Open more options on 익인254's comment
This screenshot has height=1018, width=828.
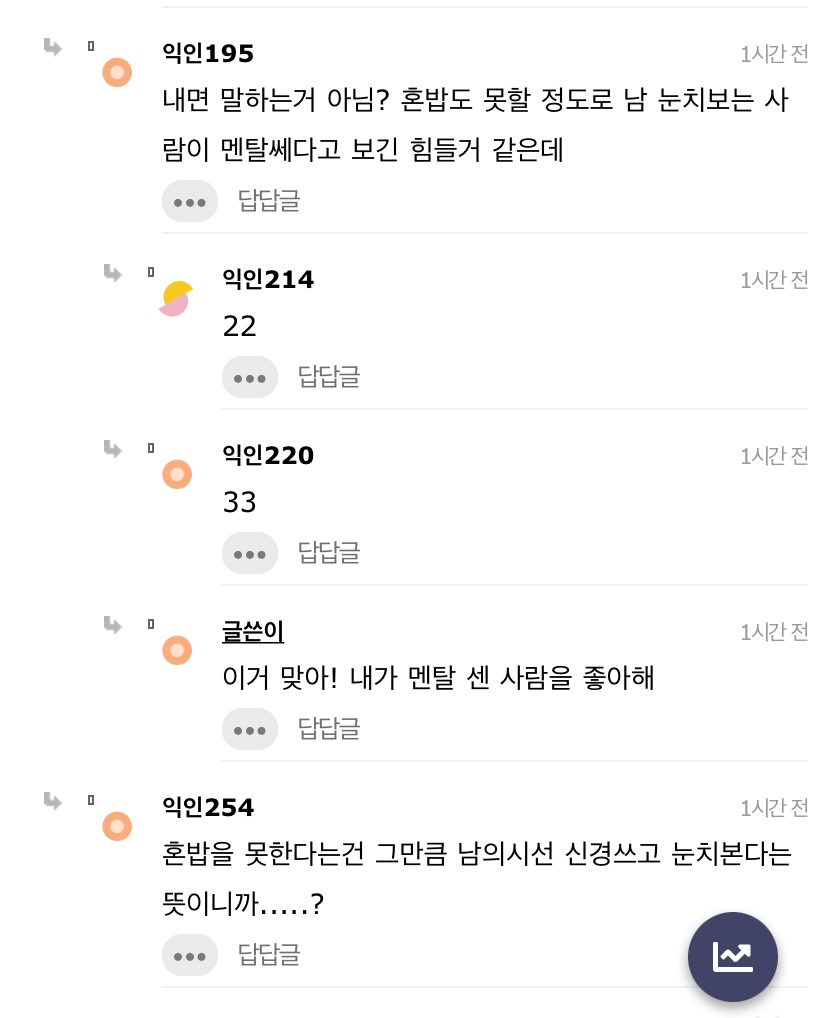(190, 955)
